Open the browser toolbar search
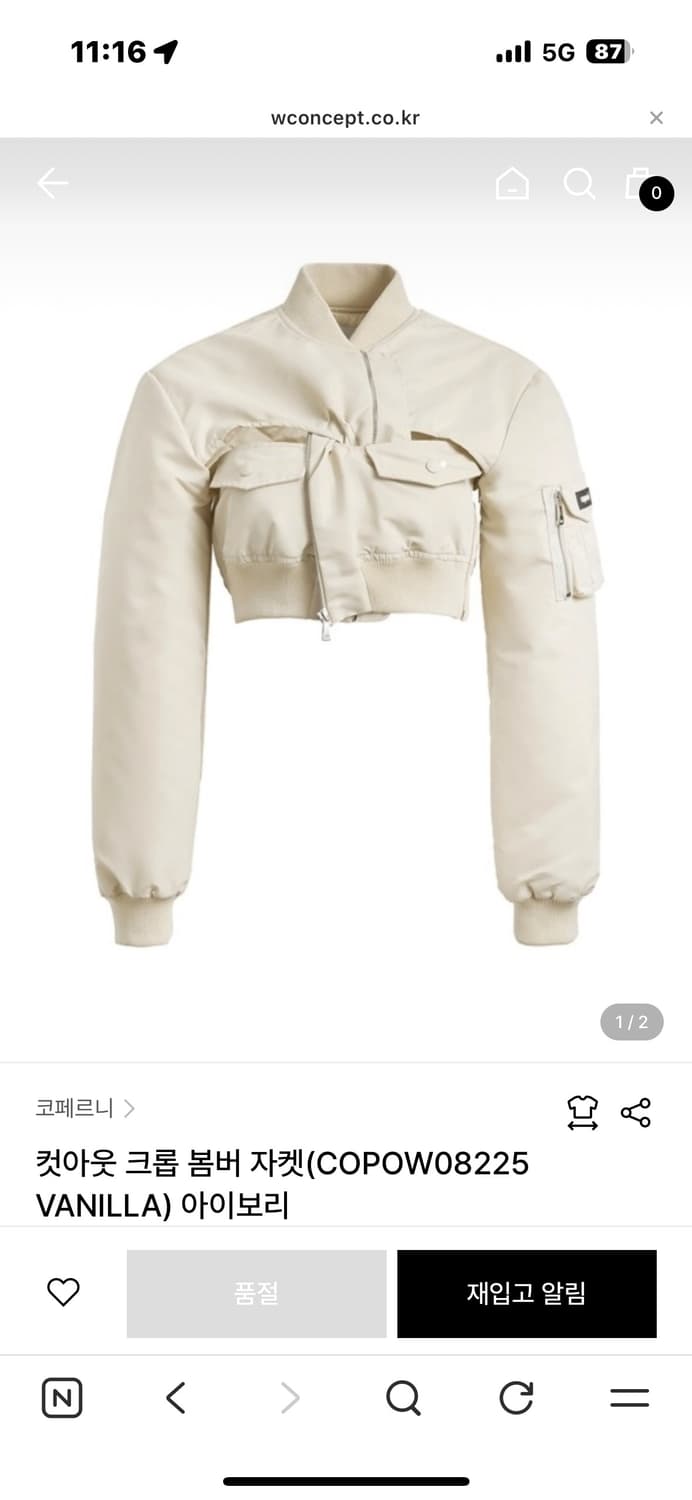The width and height of the screenshot is (692, 1500). pos(403,1398)
